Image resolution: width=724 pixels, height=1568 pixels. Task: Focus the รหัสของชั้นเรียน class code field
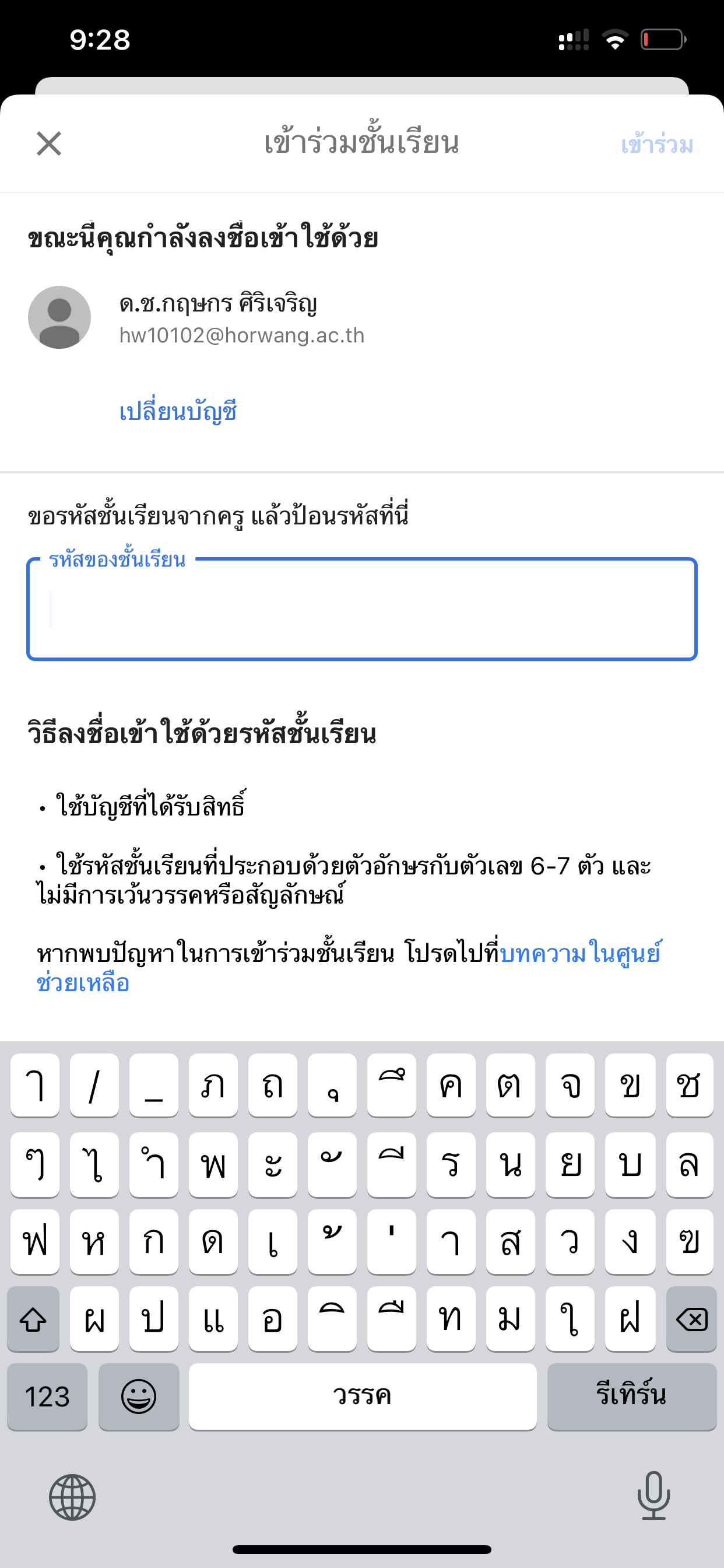[361, 610]
